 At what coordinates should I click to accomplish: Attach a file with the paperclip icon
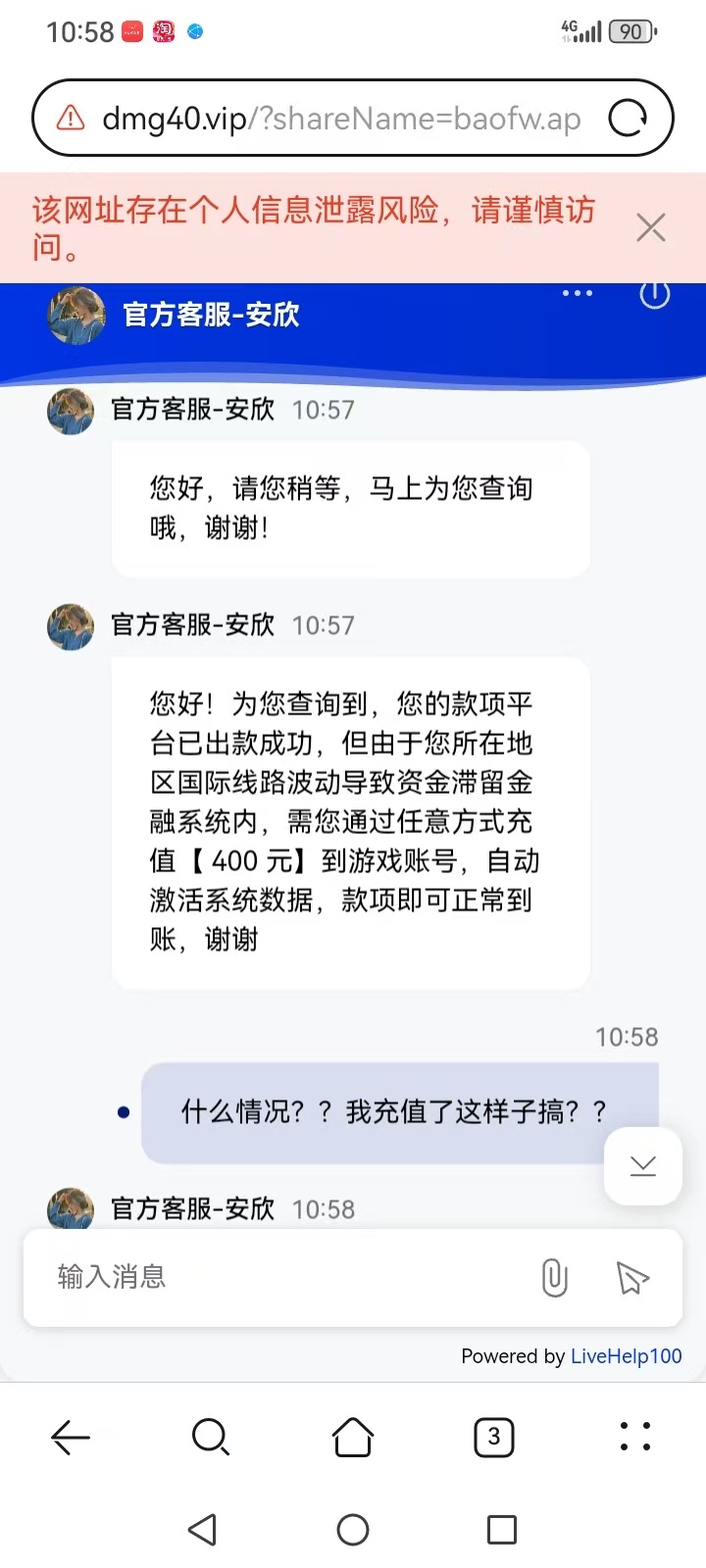click(x=555, y=1277)
